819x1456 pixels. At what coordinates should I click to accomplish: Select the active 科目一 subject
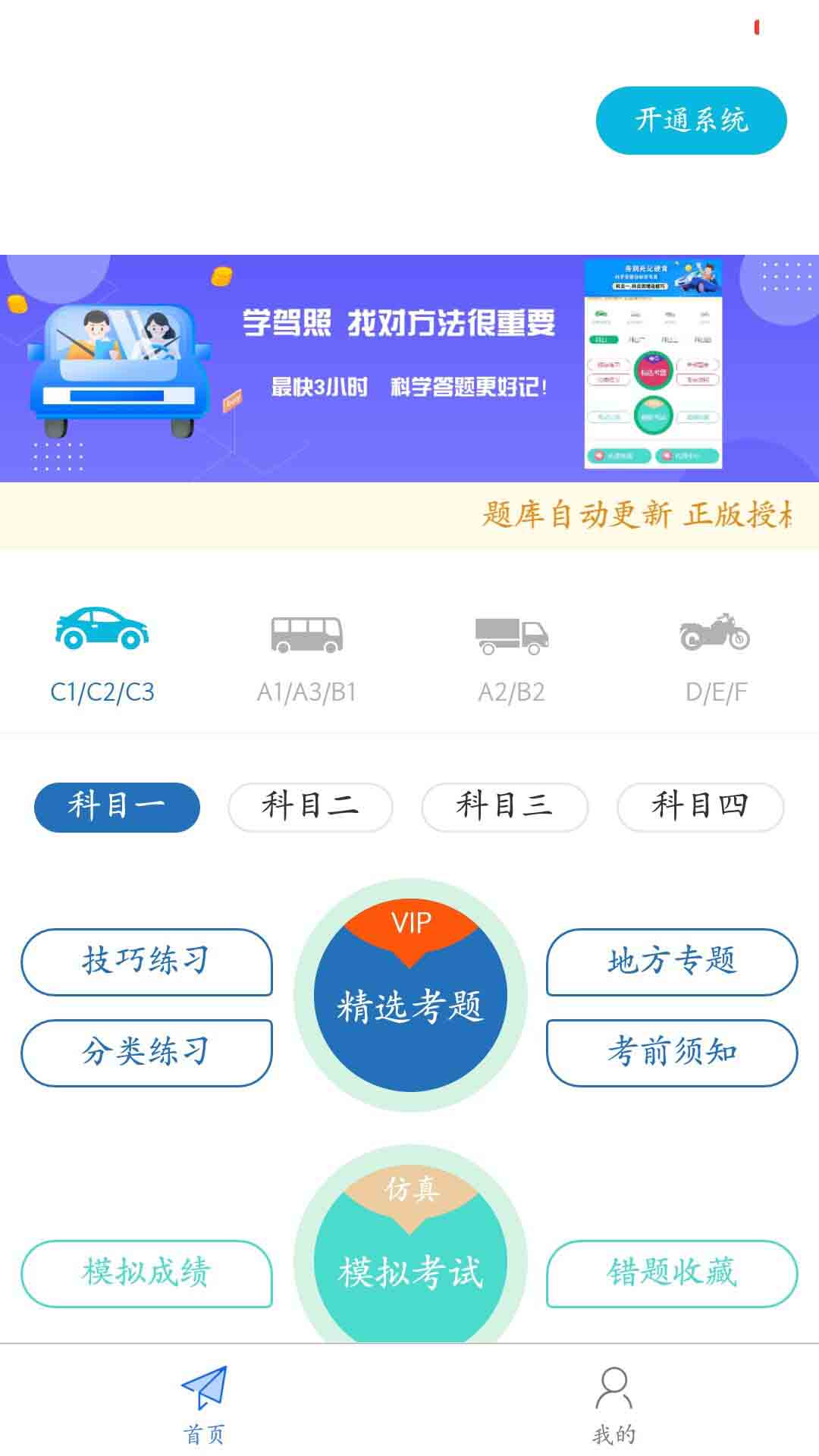[118, 806]
